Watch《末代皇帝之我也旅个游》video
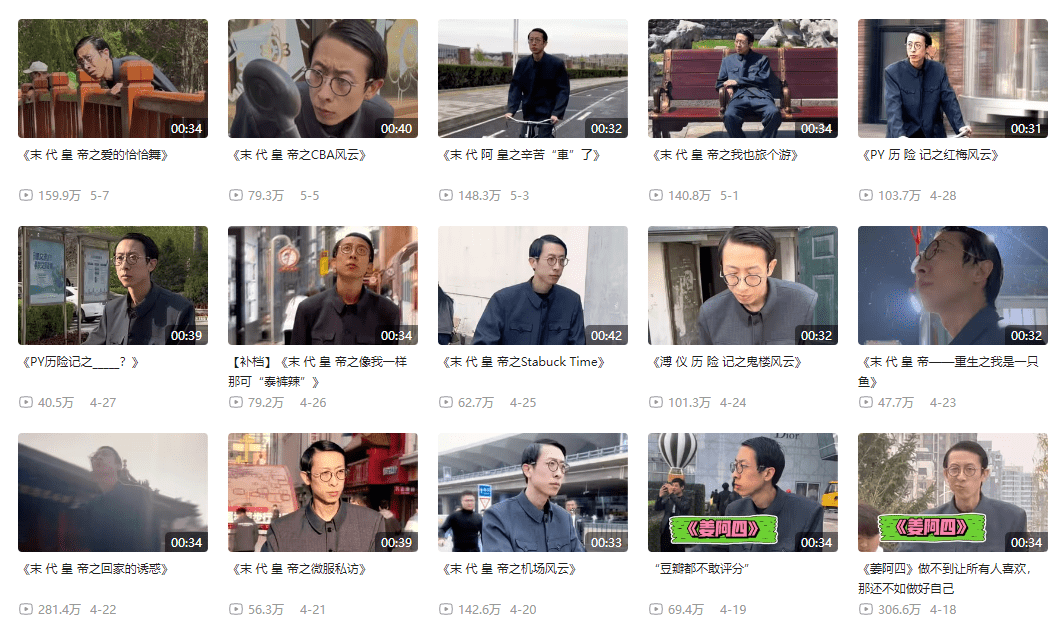The width and height of the screenshot is (1056, 624). [743, 78]
